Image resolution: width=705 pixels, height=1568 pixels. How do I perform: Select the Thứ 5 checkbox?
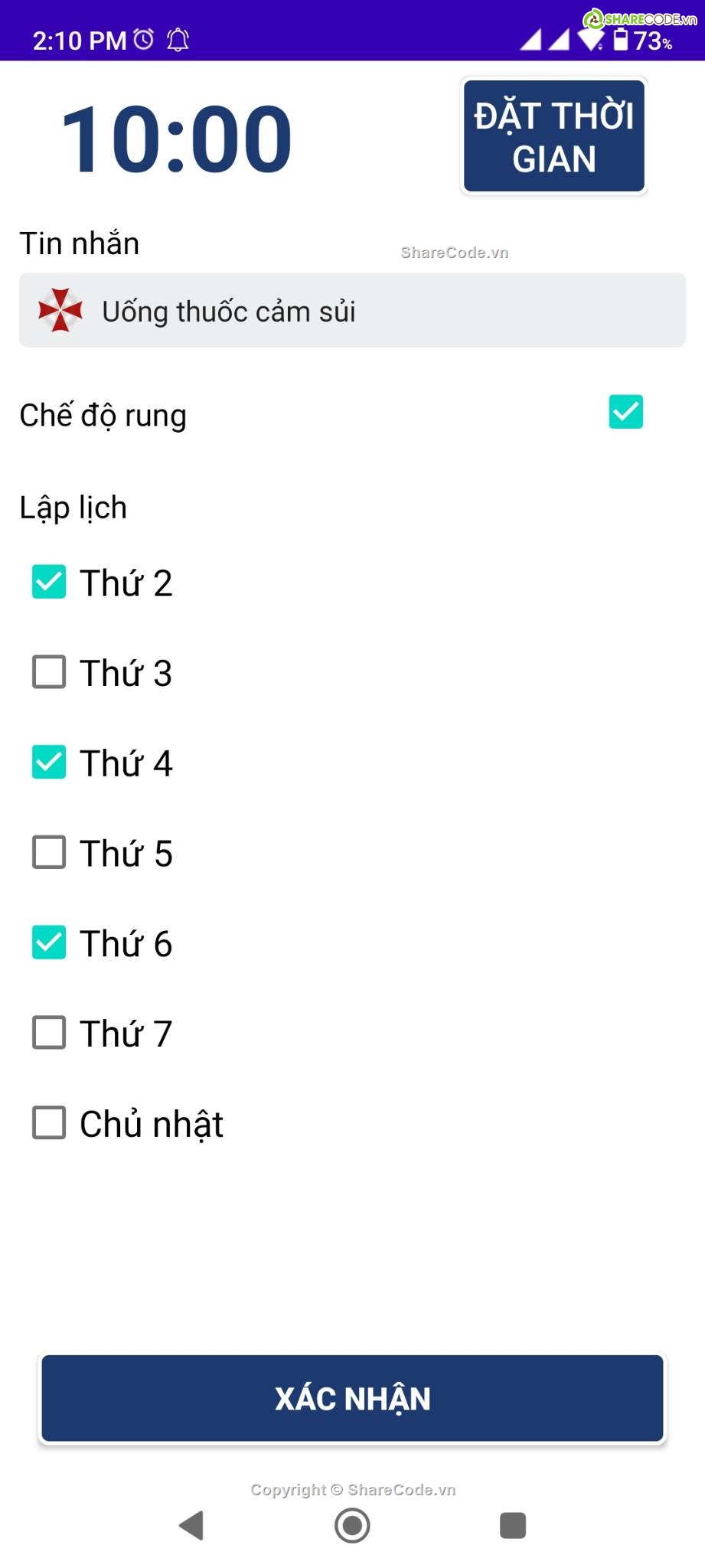click(49, 852)
